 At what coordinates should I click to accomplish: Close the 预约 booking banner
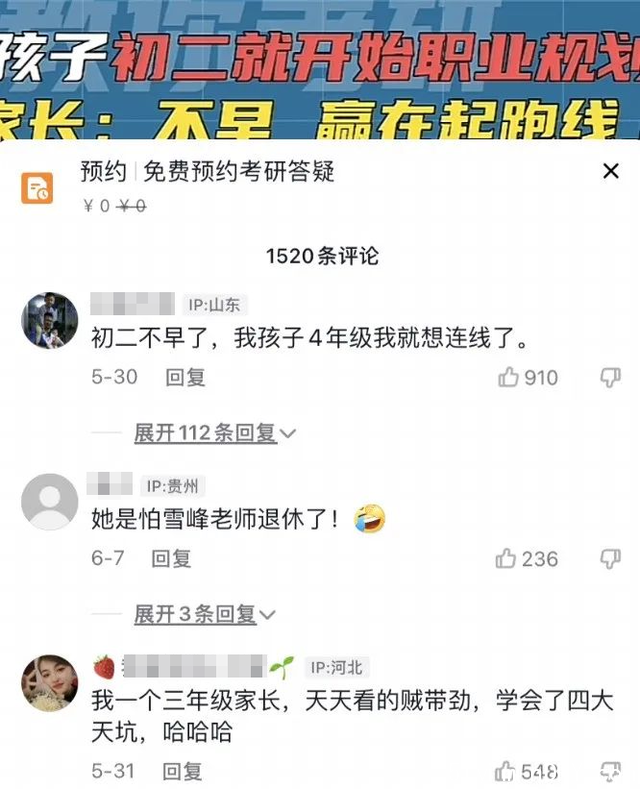pos(611,172)
